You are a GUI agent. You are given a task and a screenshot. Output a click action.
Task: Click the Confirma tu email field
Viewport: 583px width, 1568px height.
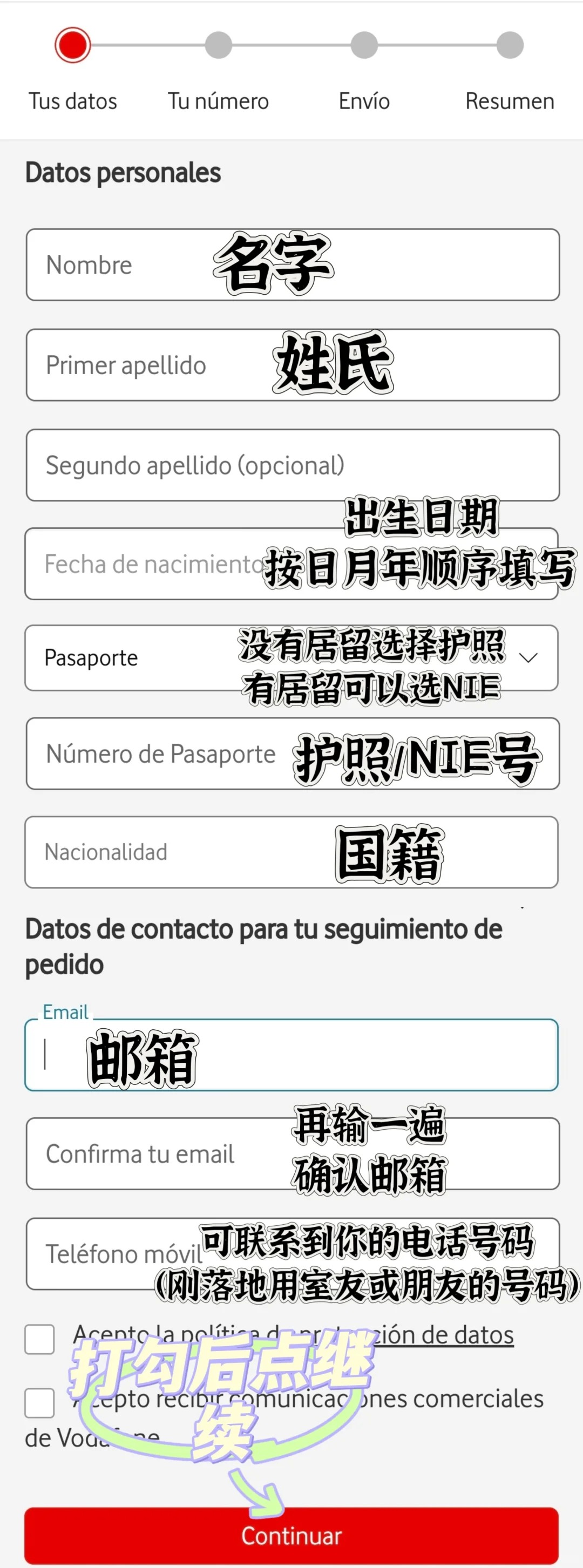pyautogui.click(x=139, y=1154)
